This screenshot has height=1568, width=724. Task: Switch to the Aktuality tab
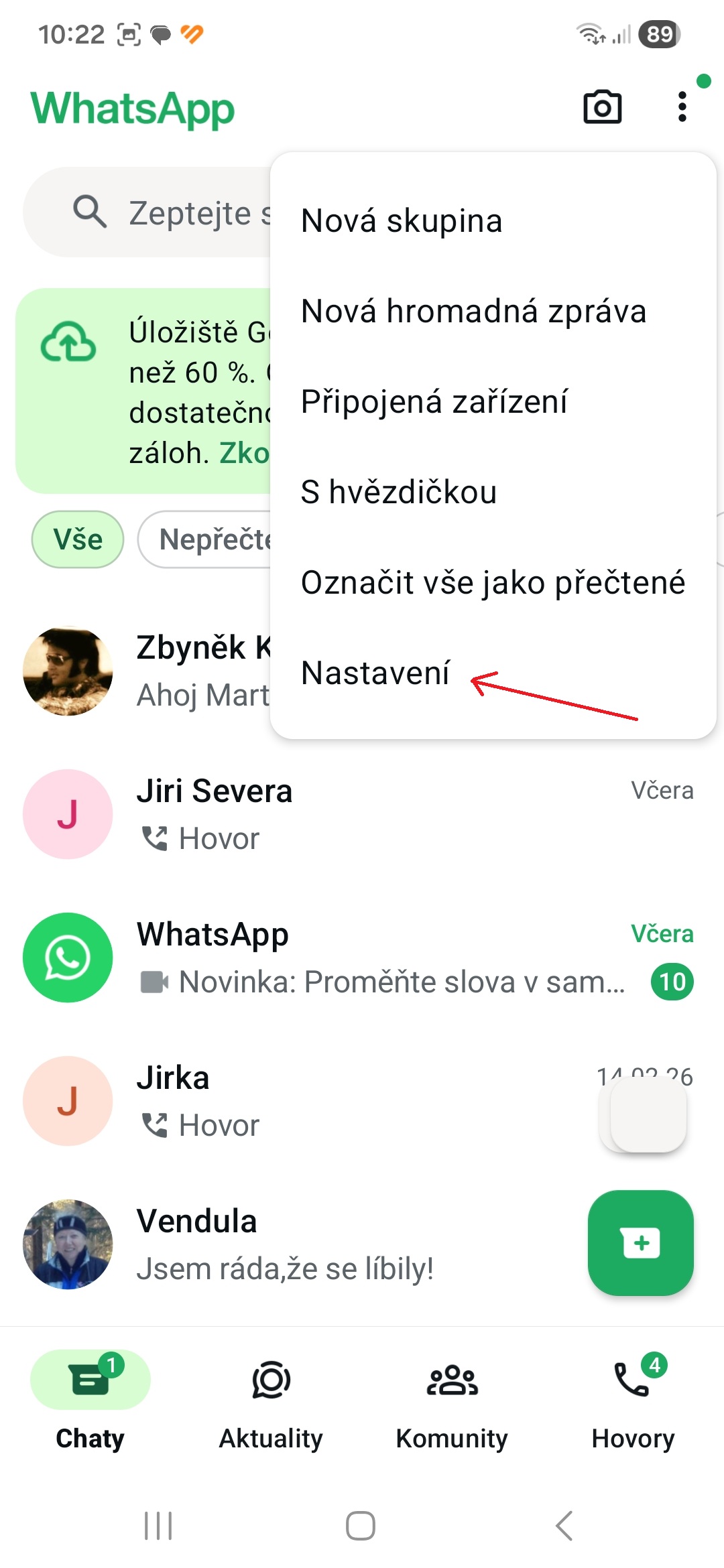click(x=271, y=1400)
